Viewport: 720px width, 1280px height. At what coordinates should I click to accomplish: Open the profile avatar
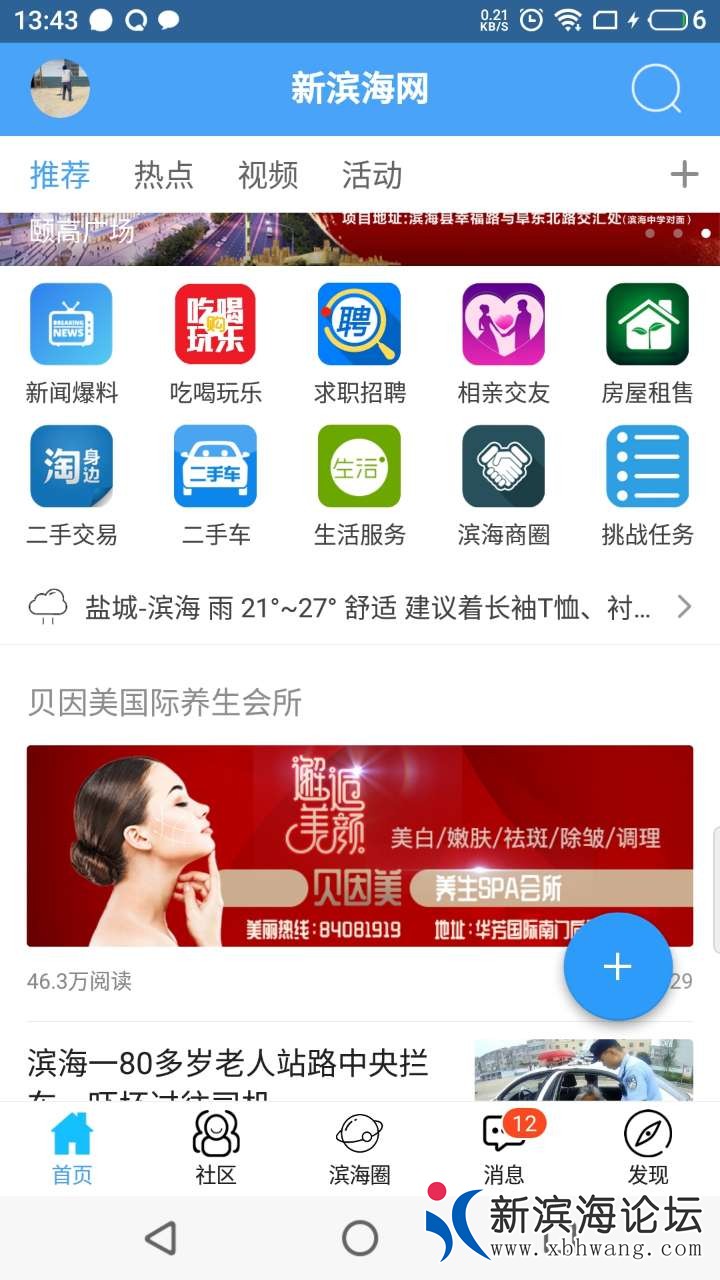pos(61,89)
